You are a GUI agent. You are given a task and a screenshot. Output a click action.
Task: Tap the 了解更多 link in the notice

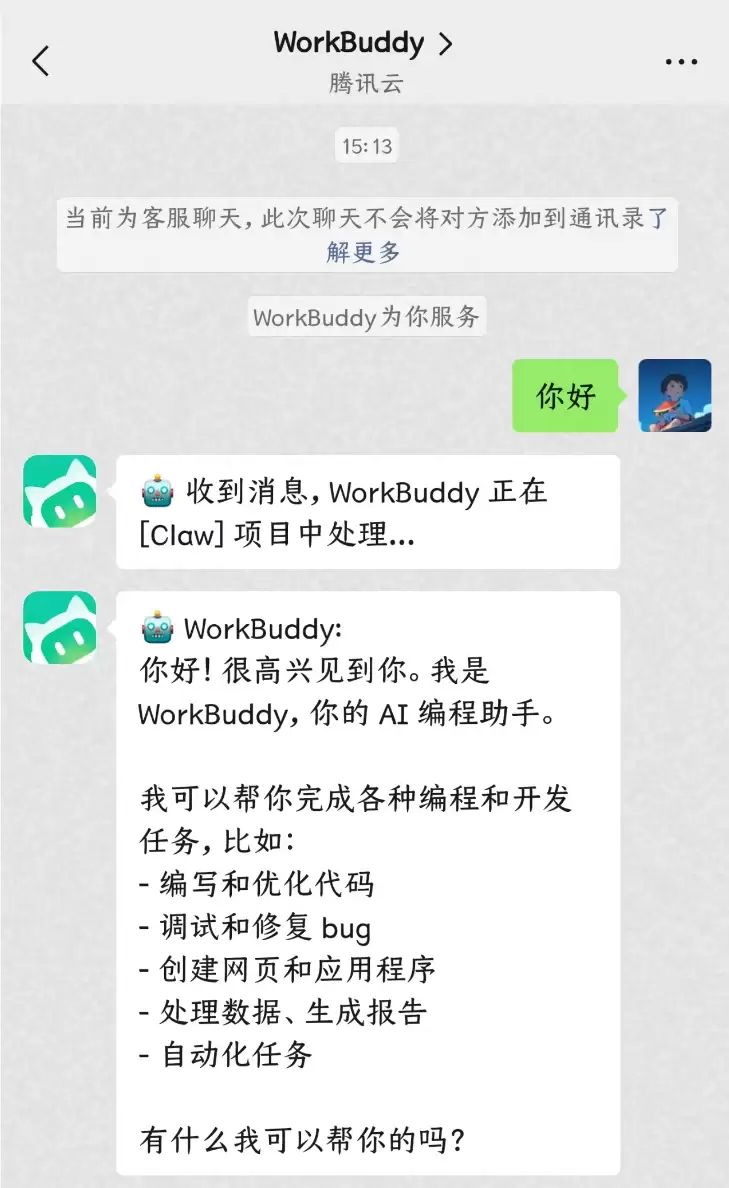pyautogui.click(x=363, y=253)
